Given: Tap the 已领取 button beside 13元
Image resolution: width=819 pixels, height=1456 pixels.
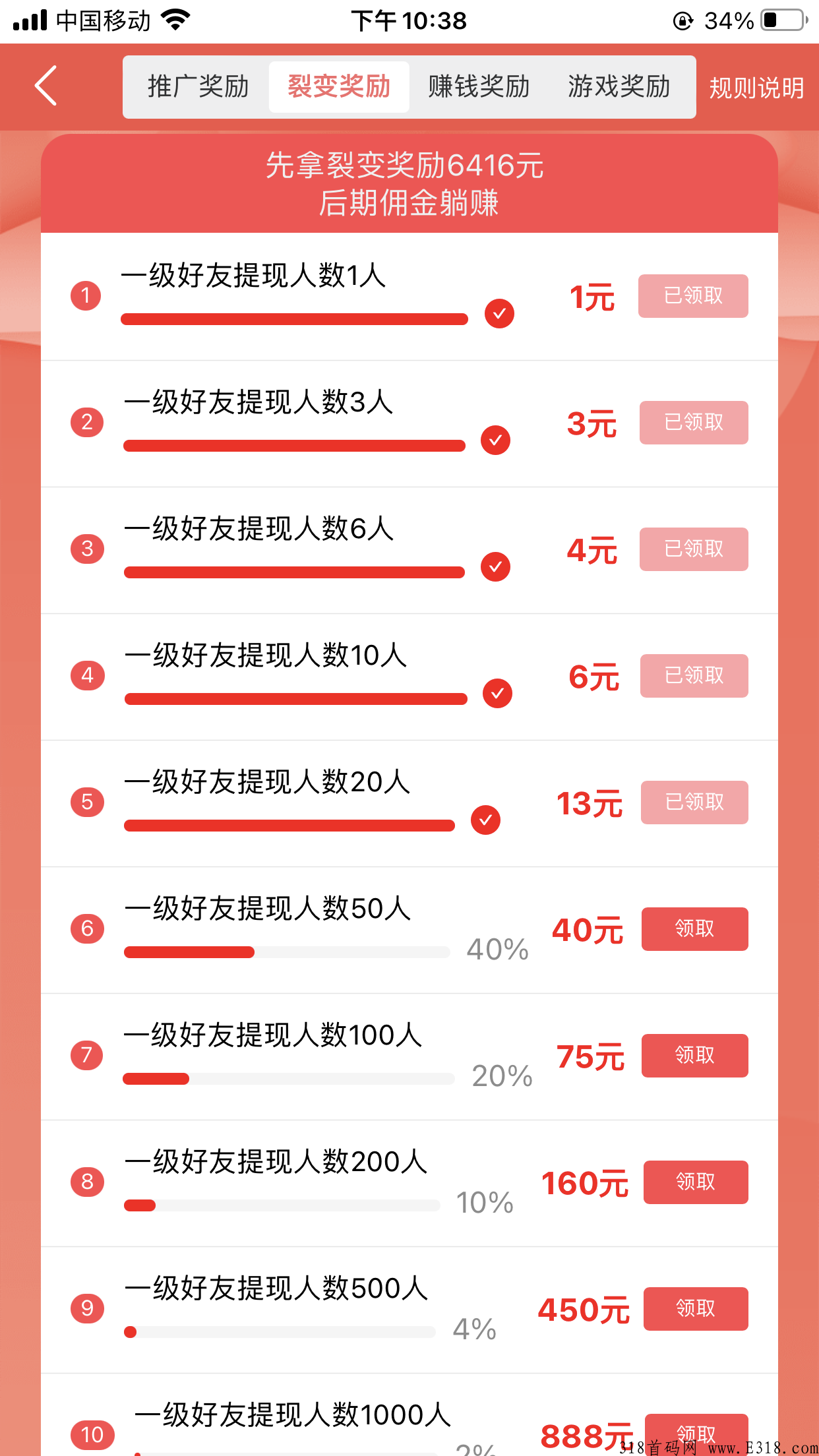Looking at the screenshot, I should pyautogui.click(x=694, y=802).
